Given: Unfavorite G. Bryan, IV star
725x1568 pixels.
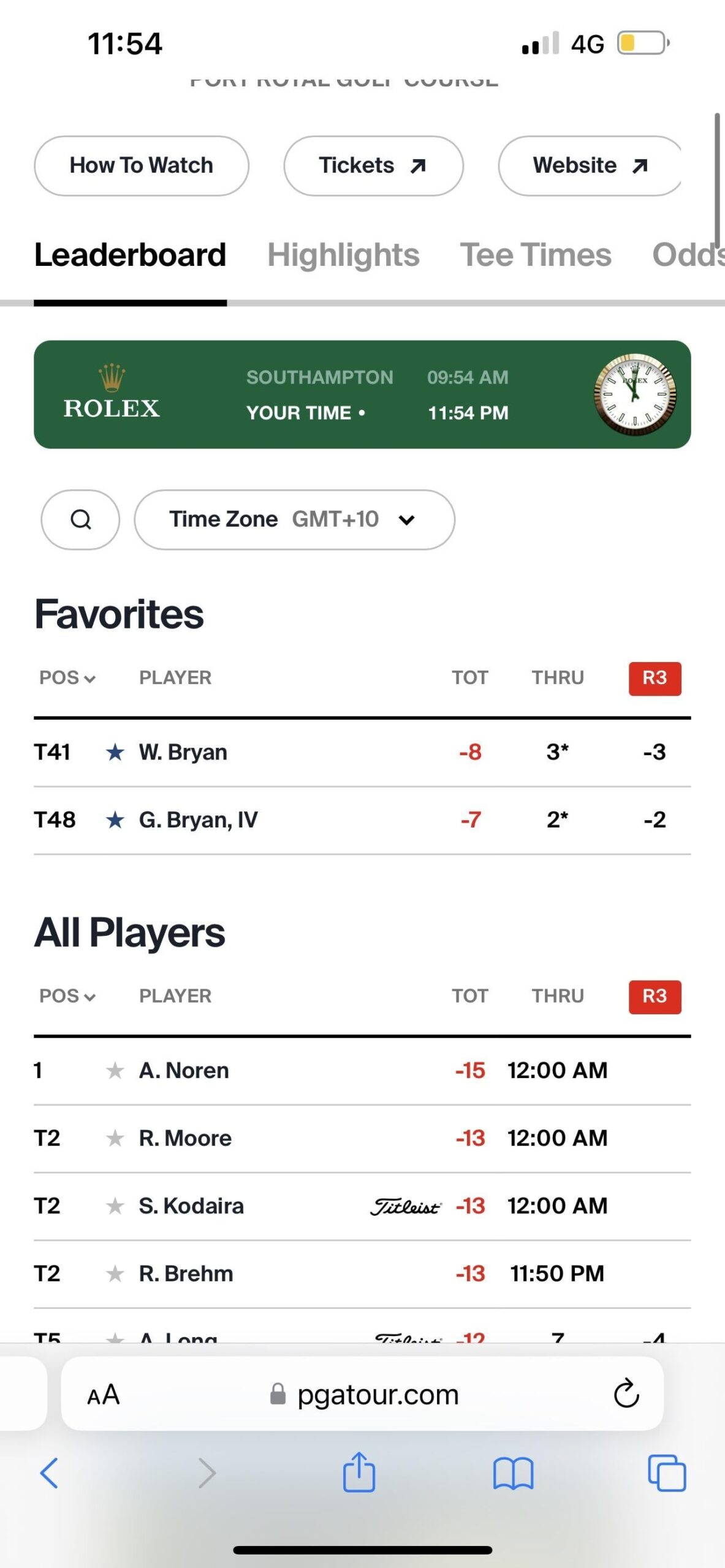Looking at the screenshot, I should coord(115,820).
